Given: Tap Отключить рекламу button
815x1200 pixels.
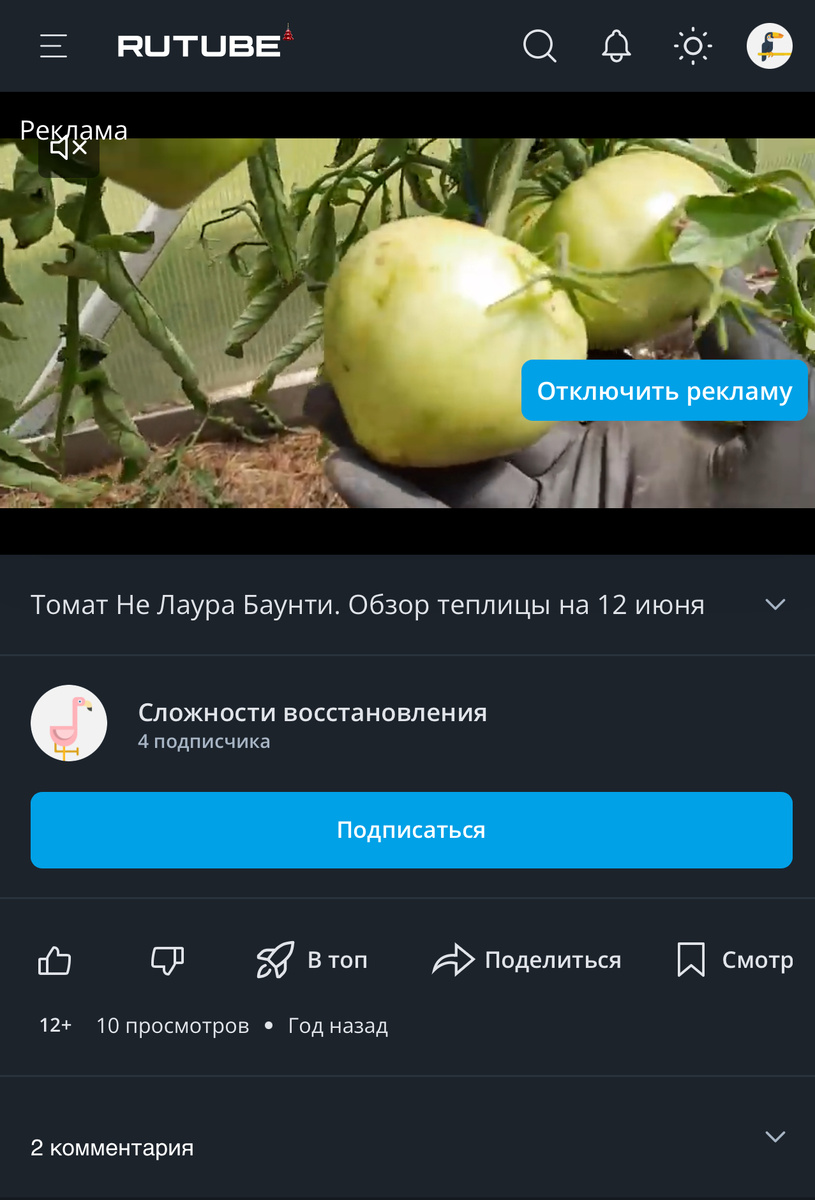Looking at the screenshot, I should (664, 391).
